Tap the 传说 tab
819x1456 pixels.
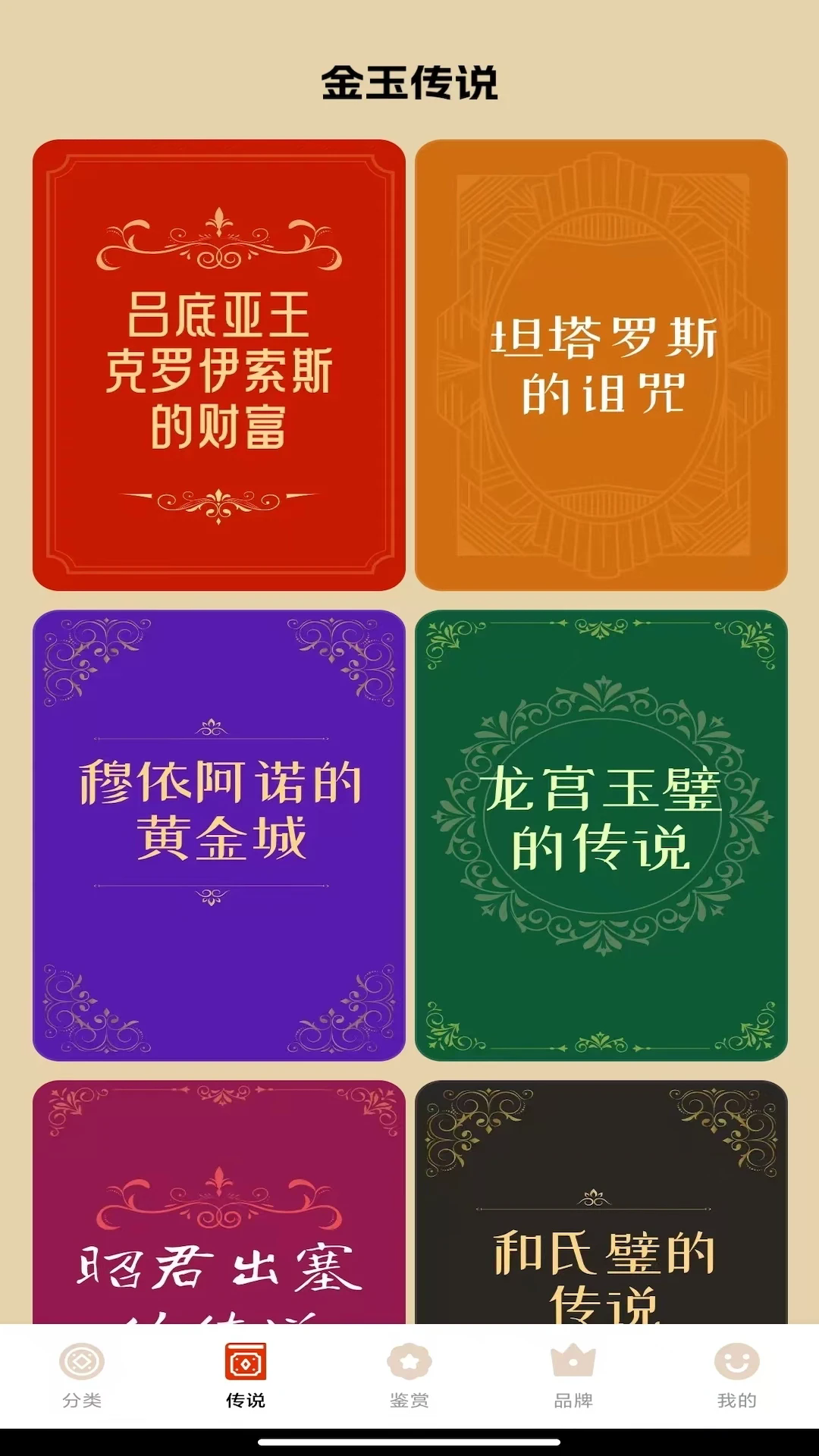246,1376
